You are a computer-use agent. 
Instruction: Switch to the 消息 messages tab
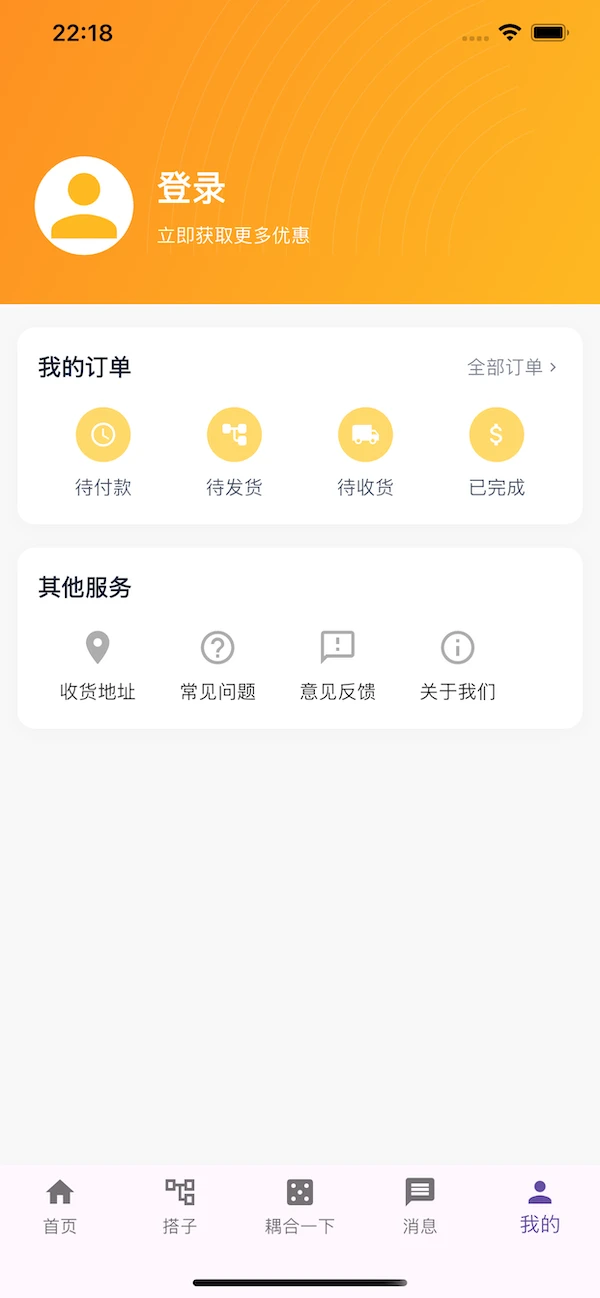coord(420,1205)
